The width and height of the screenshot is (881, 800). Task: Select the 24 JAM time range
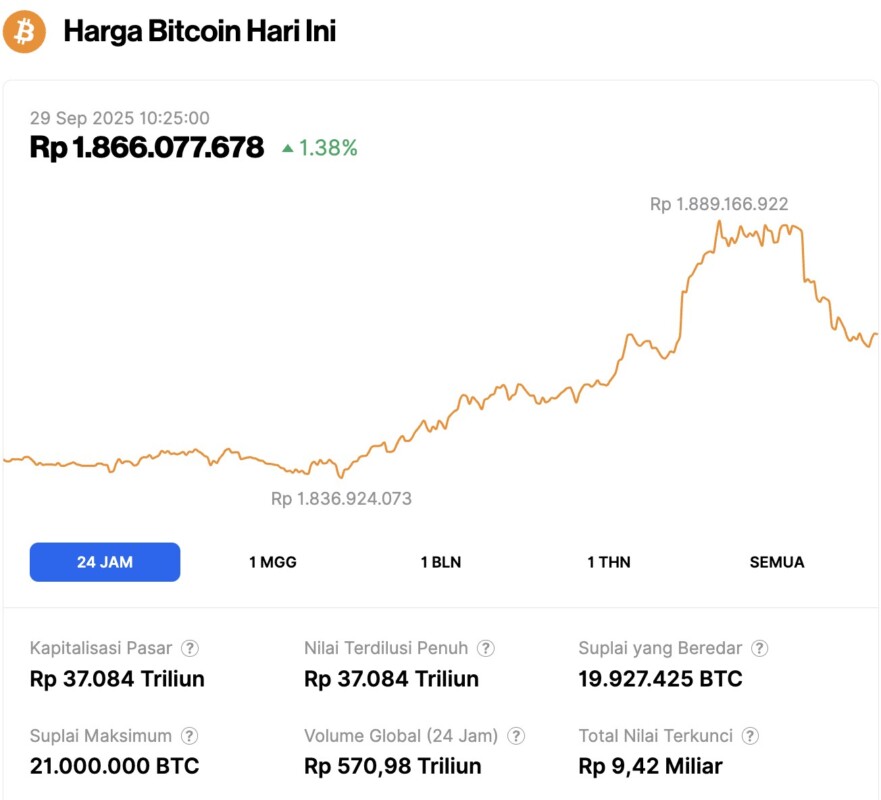point(105,562)
